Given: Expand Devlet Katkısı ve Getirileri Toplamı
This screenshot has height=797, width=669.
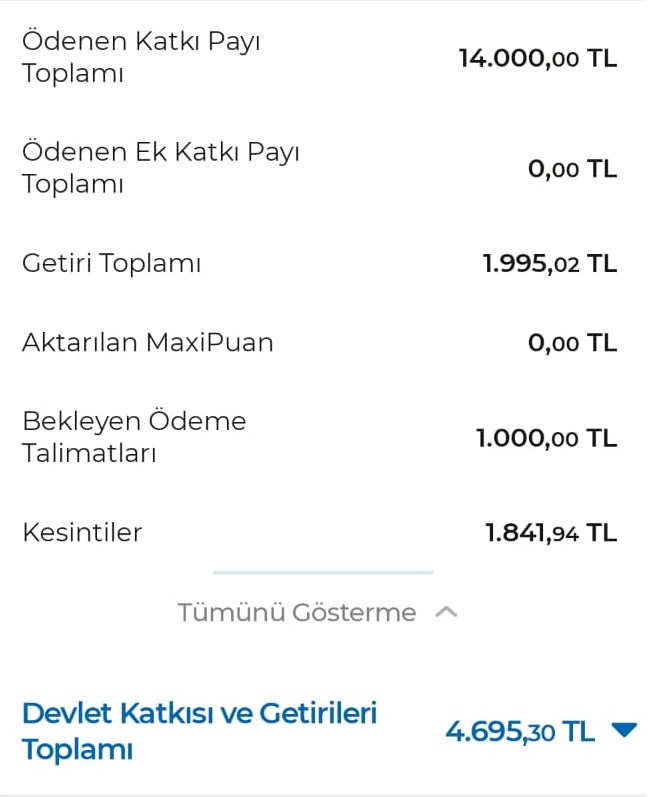Looking at the screenshot, I should [623, 731].
